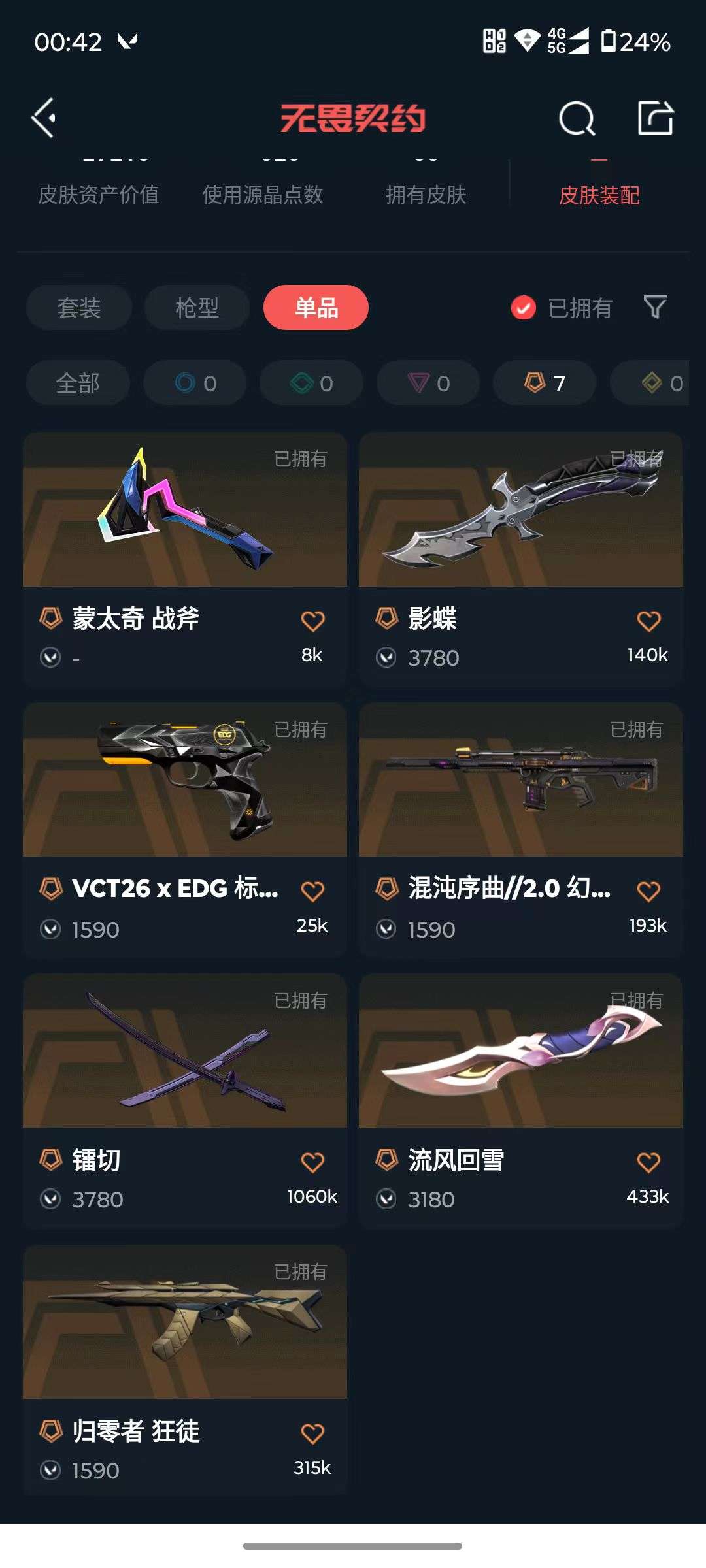Select the purple rarity gem filter
The width and height of the screenshot is (706, 1568).
pyautogui.click(x=428, y=384)
